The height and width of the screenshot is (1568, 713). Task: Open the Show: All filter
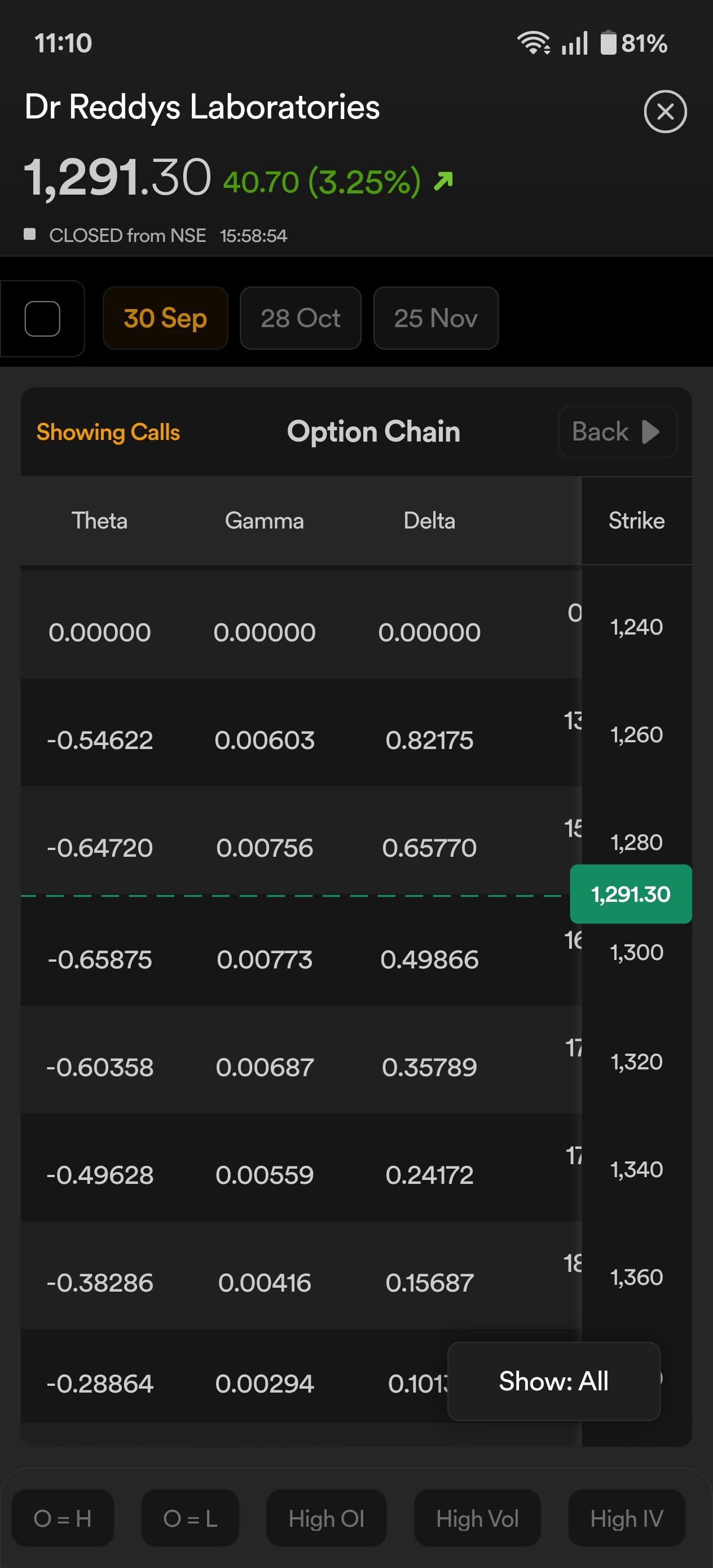[553, 1381]
